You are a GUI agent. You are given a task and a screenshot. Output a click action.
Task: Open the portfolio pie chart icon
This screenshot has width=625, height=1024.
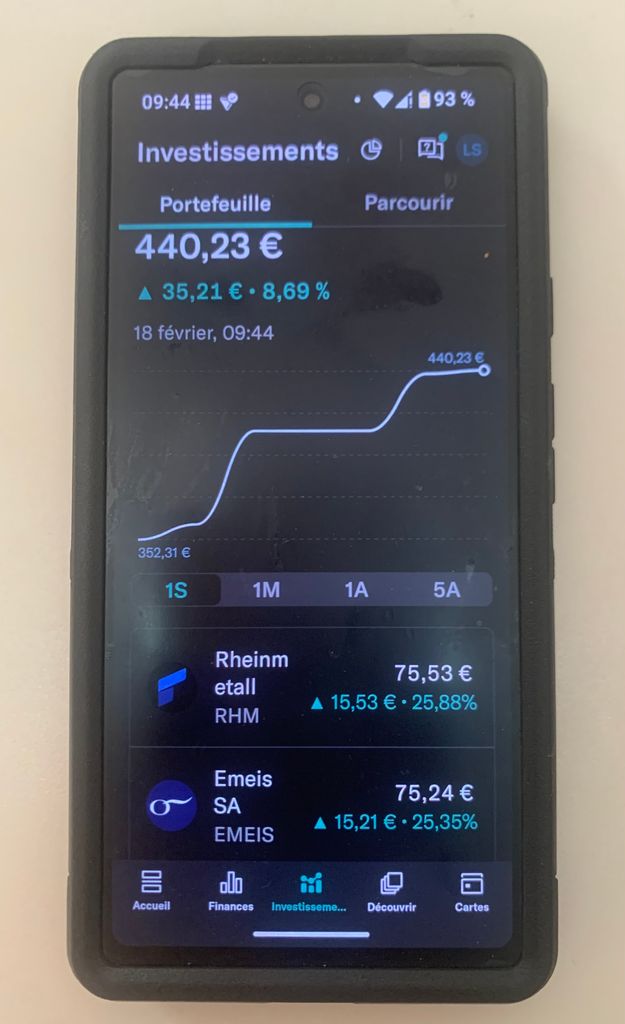pos(371,150)
